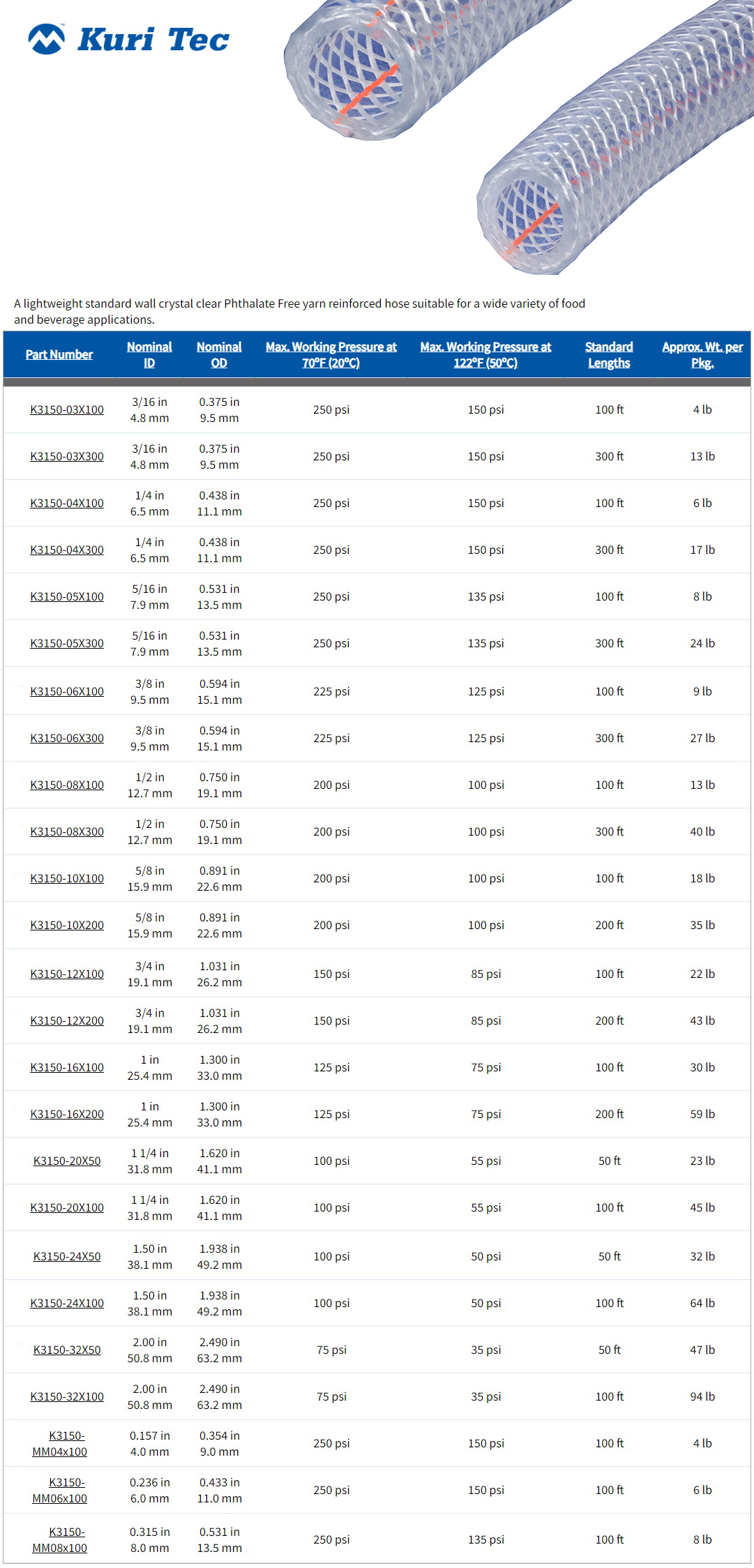Screen dimensions: 754x1568
Task: View part K3150-10X200
Action: (x=67, y=925)
